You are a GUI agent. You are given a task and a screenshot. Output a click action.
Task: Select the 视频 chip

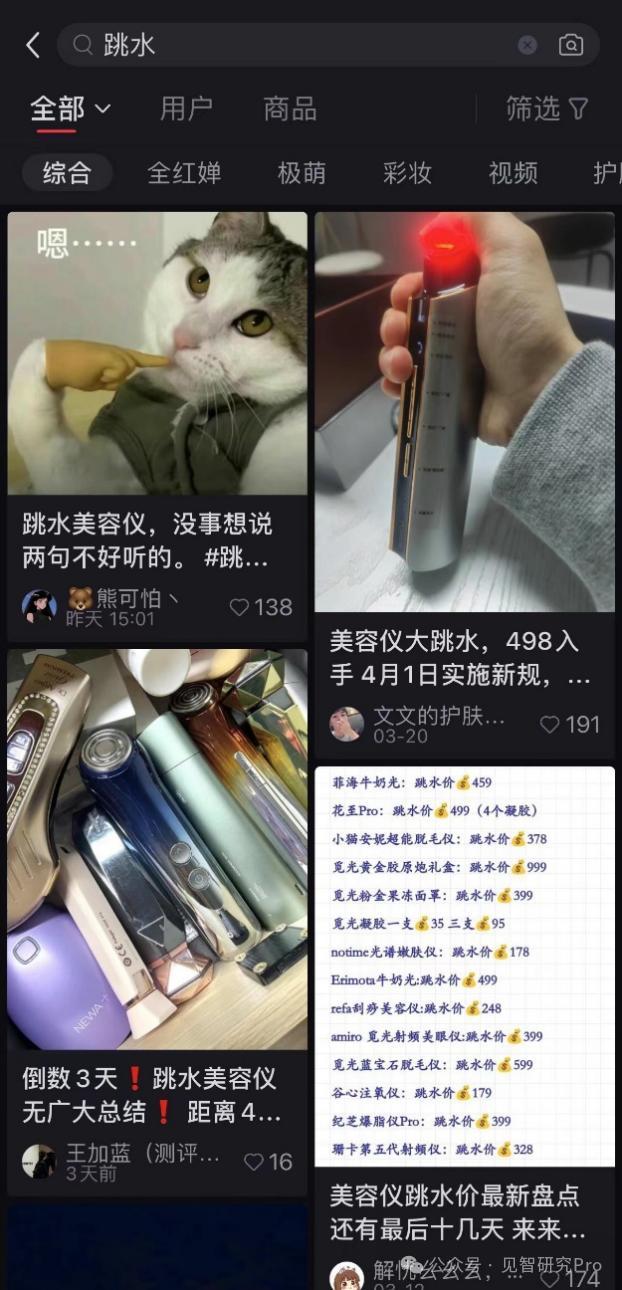[513, 173]
